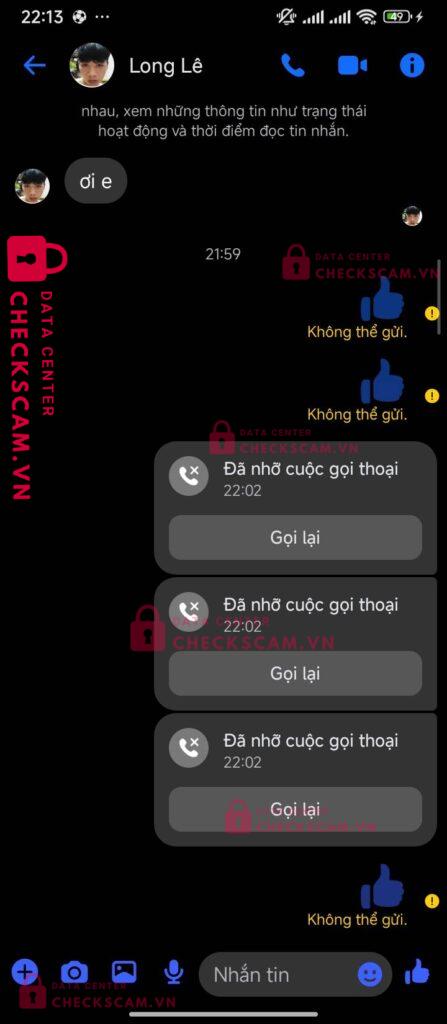Viewport: 447px width, 1024px height.
Task: Record a voice message with microphone
Action: [x=173, y=973]
